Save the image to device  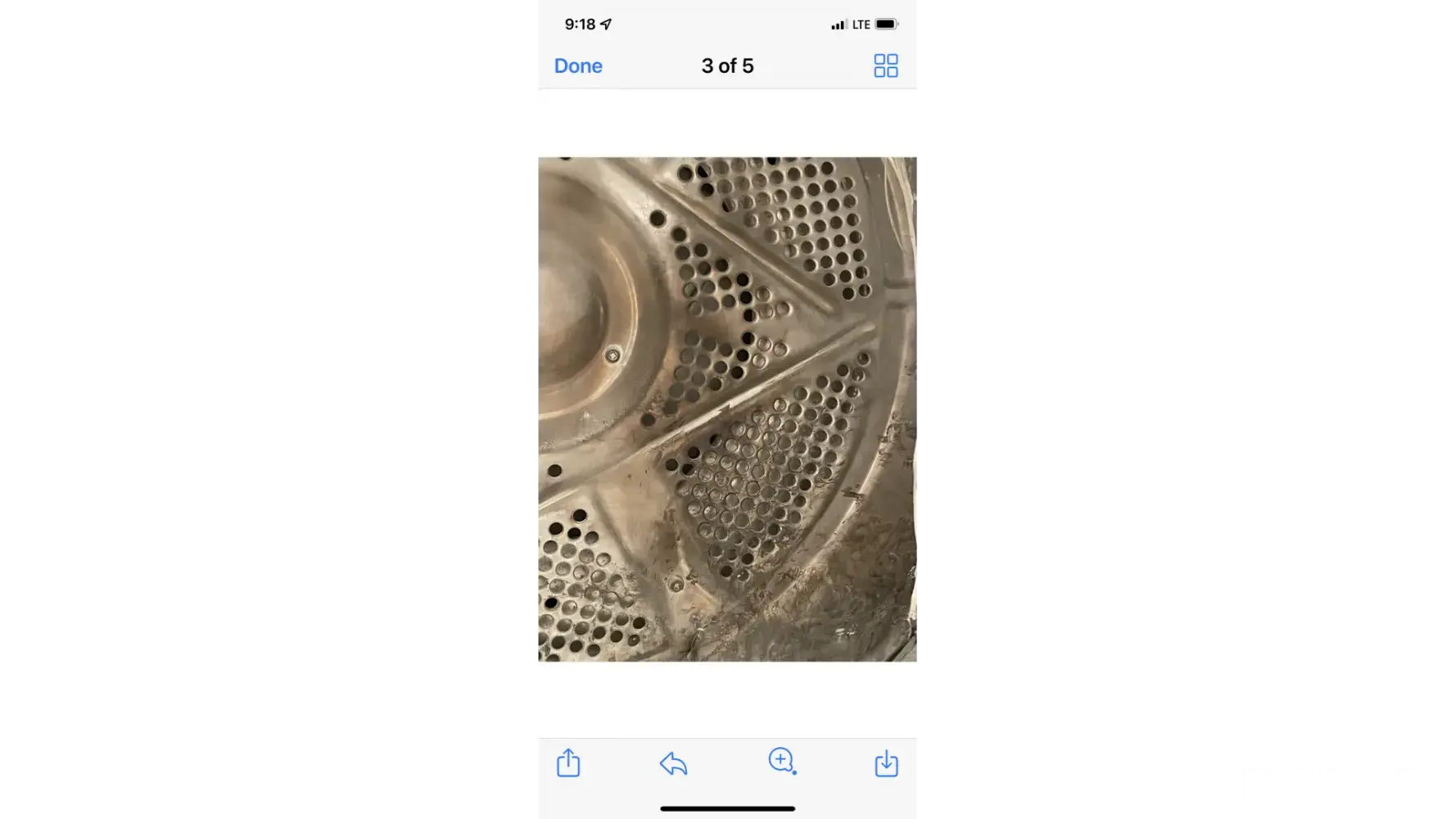(x=886, y=763)
